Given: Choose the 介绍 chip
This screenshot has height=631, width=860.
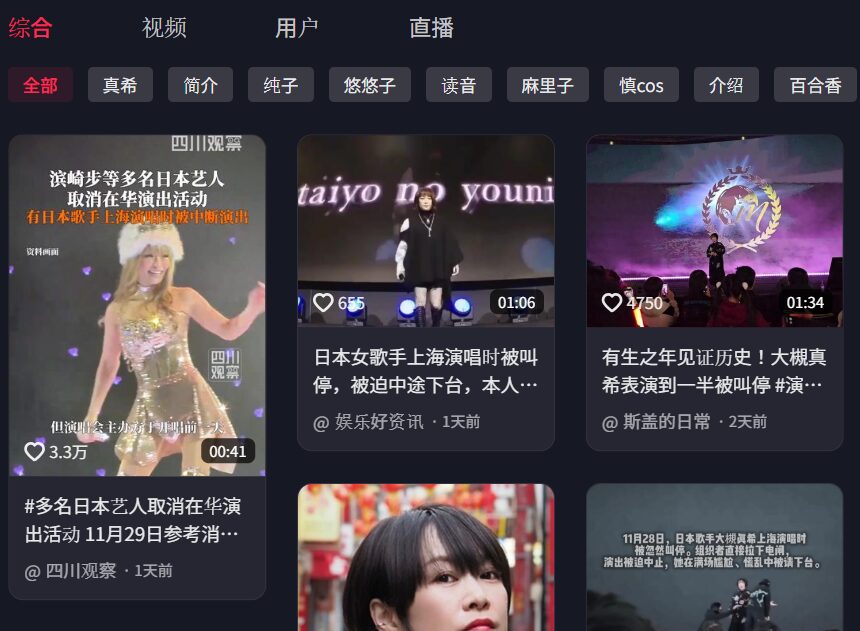Looking at the screenshot, I should pos(726,85).
